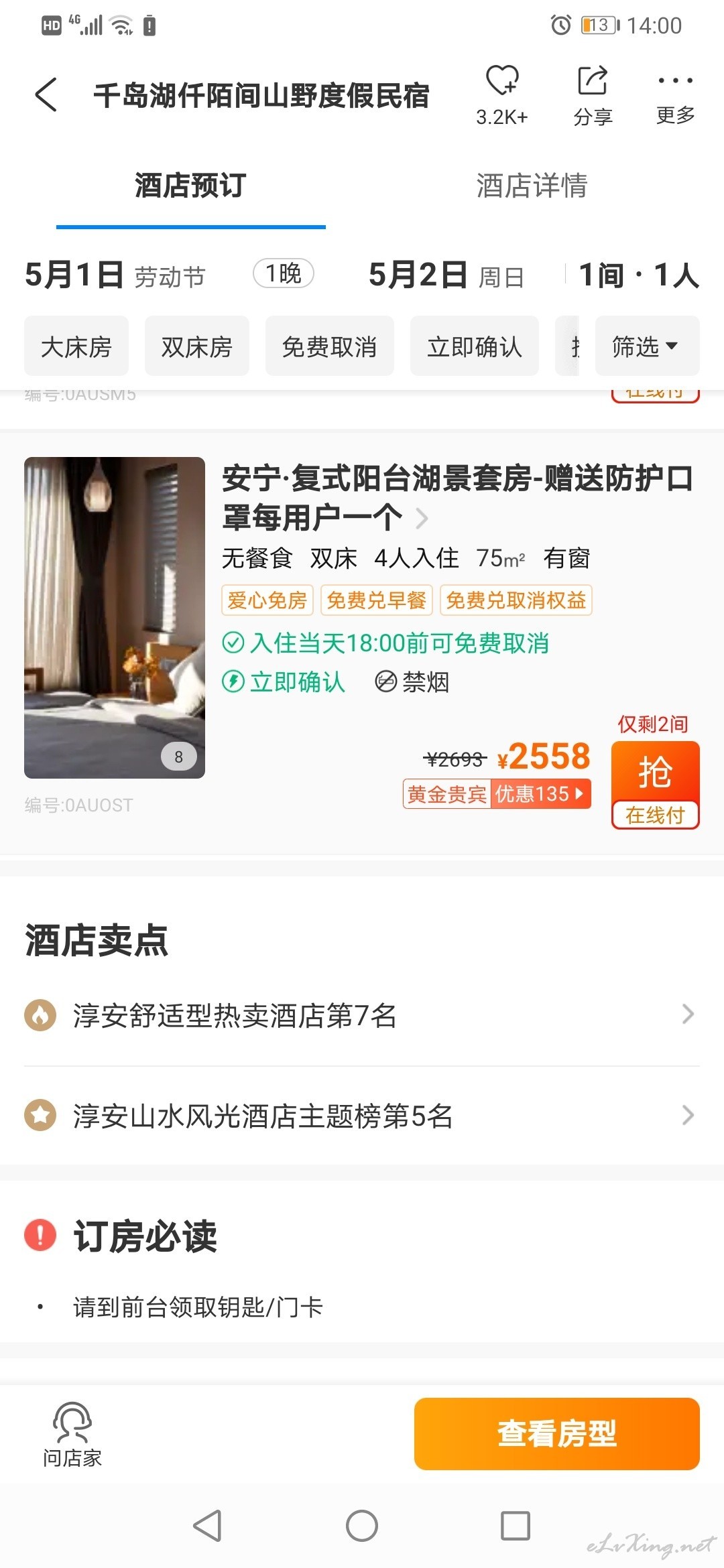Image resolution: width=724 pixels, height=1568 pixels.
Task: Tap the 查看房型 button
Action: click(x=556, y=1433)
